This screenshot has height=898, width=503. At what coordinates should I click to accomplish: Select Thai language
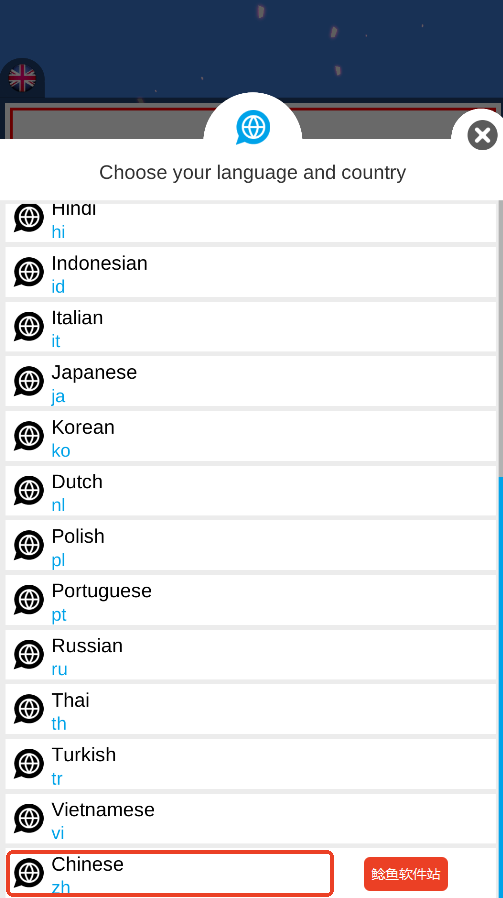[250, 709]
